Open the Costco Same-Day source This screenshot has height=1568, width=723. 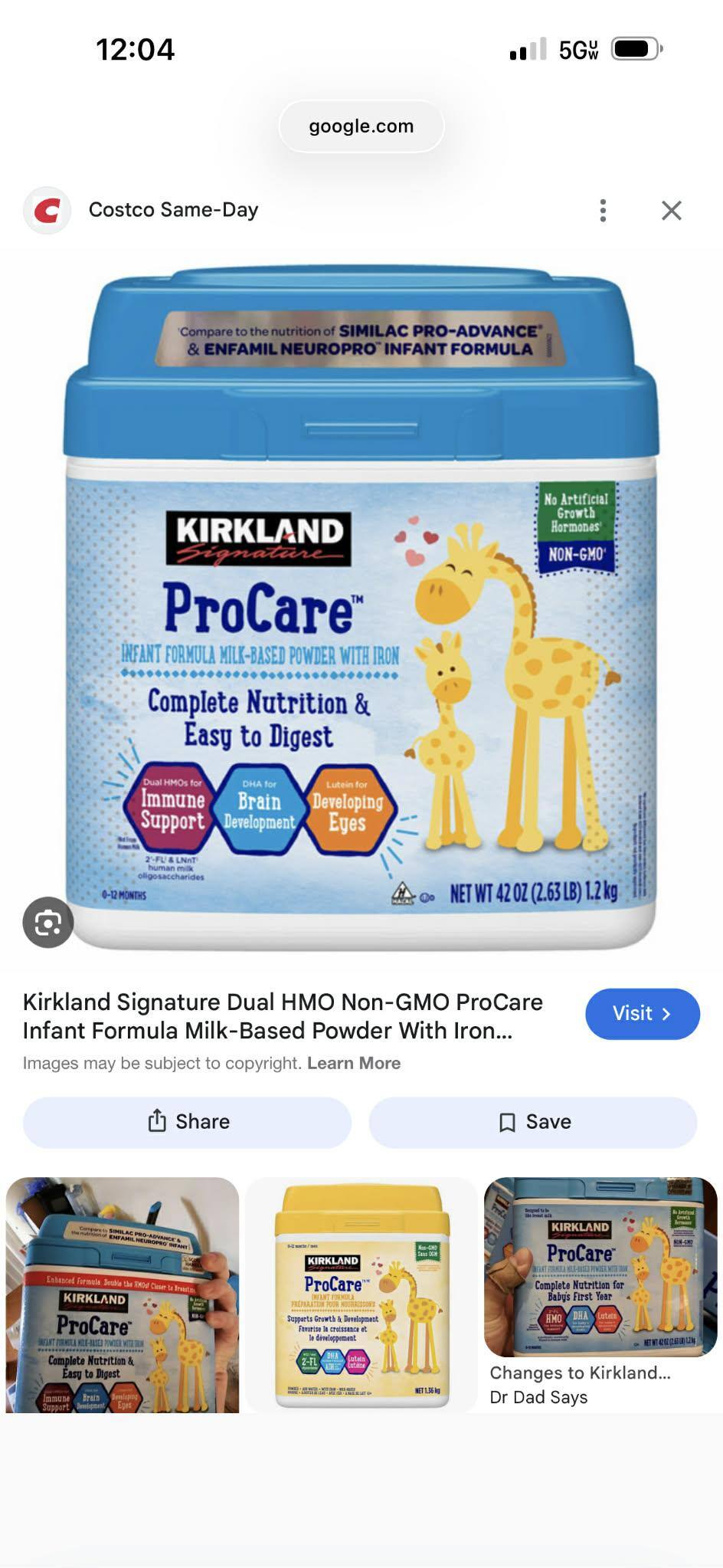[x=173, y=210]
